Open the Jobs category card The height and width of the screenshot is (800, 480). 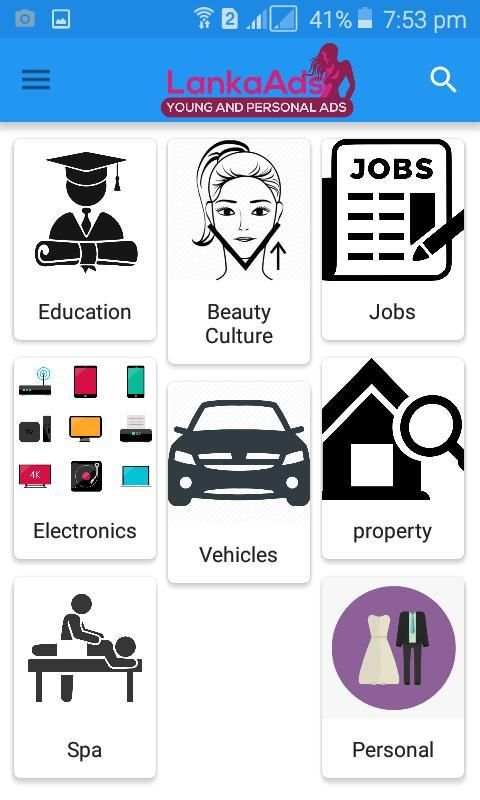pyautogui.click(x=393, y=239)
